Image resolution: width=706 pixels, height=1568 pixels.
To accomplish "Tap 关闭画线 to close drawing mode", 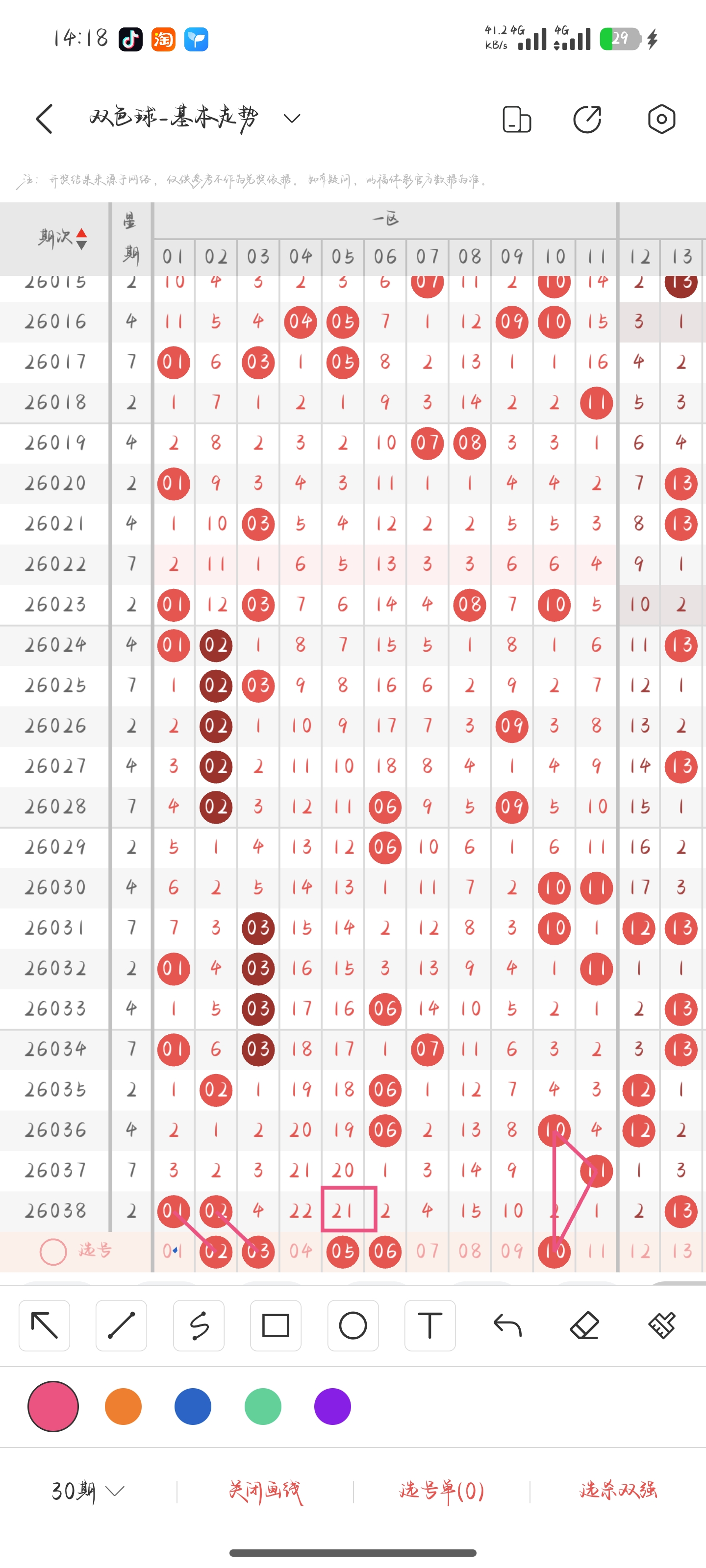I will pos(265,1491).
